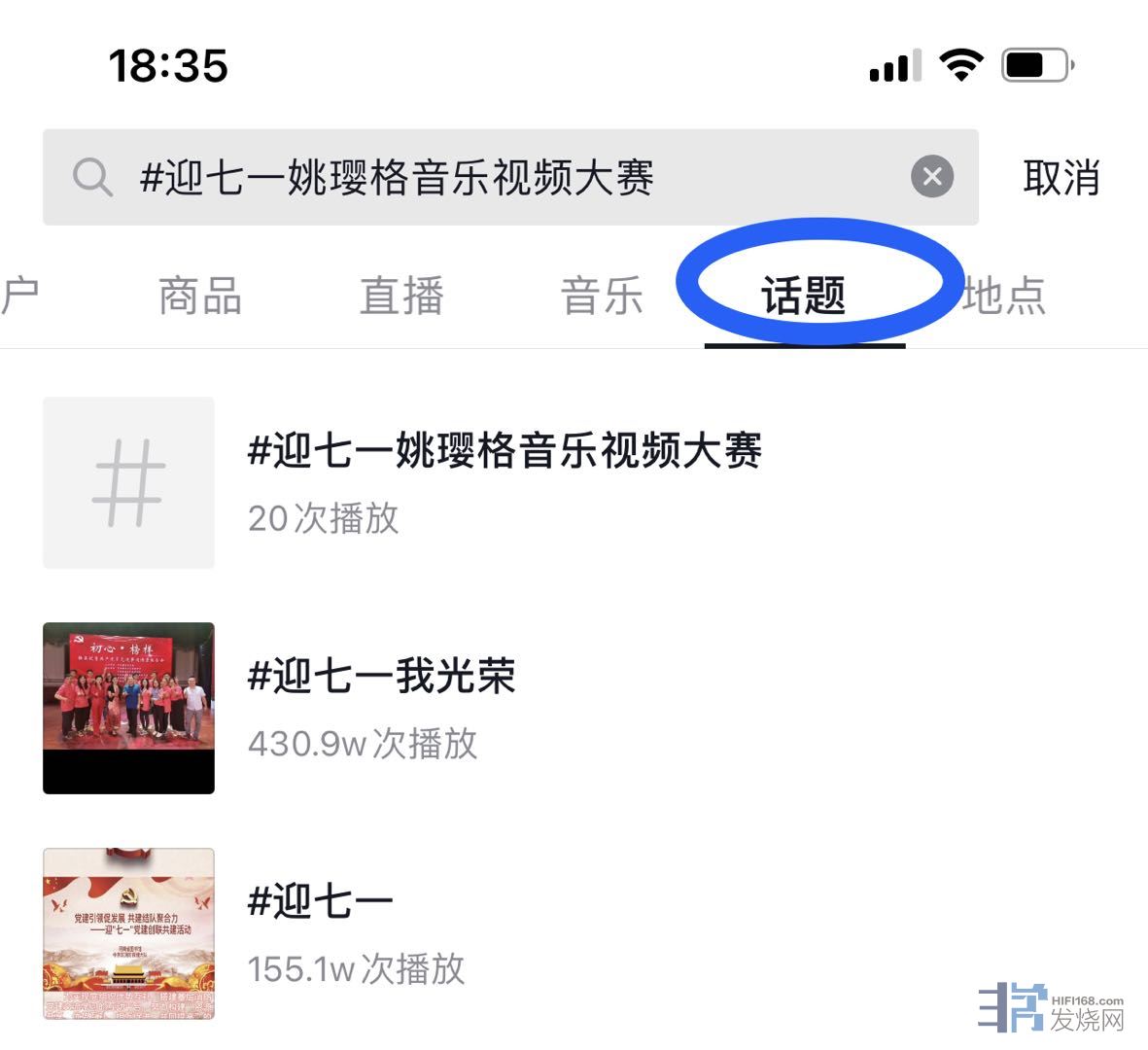
Task: Select the 话题 tab
Action: [x=804, y=296]
